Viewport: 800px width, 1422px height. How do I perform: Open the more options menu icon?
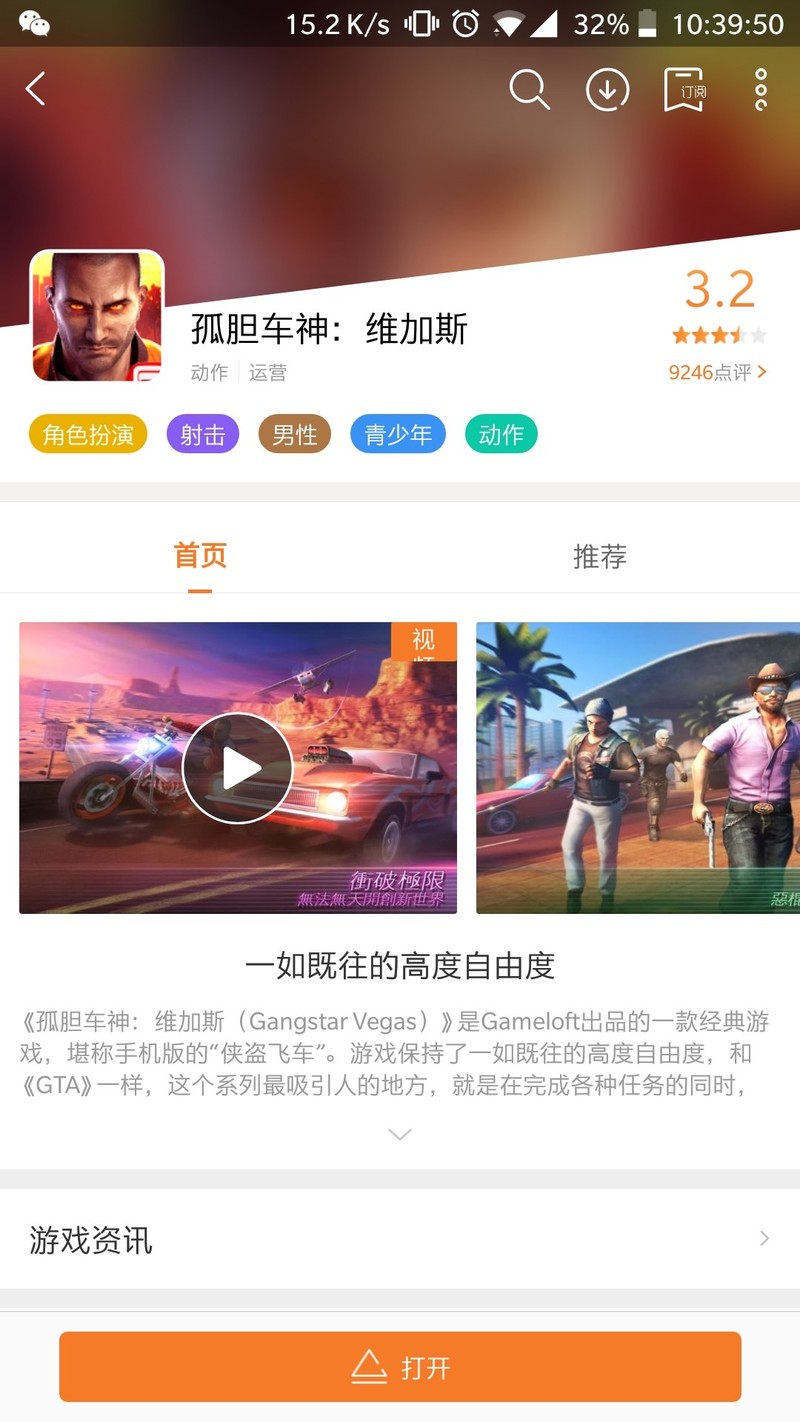[760, 89]
